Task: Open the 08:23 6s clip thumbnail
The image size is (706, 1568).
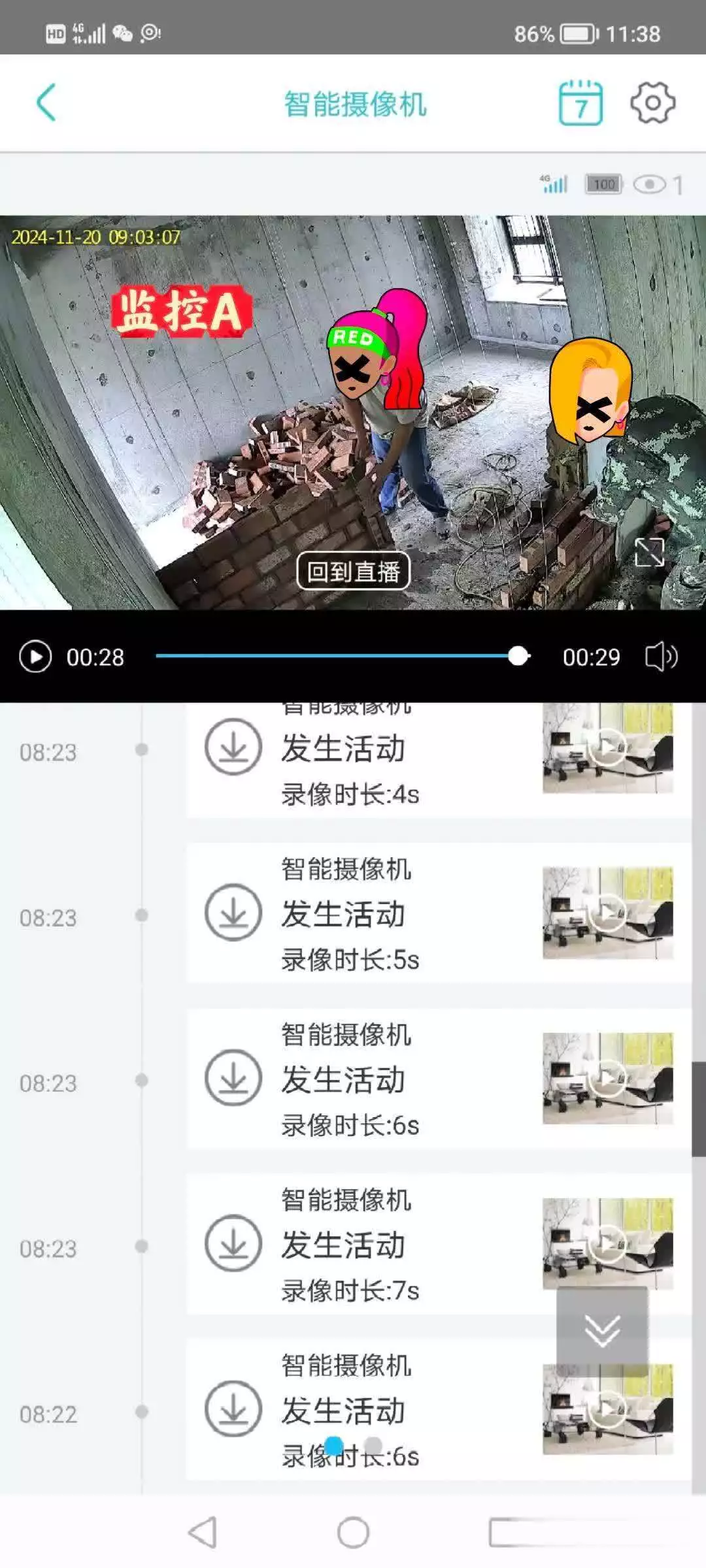Action: 607,1077
